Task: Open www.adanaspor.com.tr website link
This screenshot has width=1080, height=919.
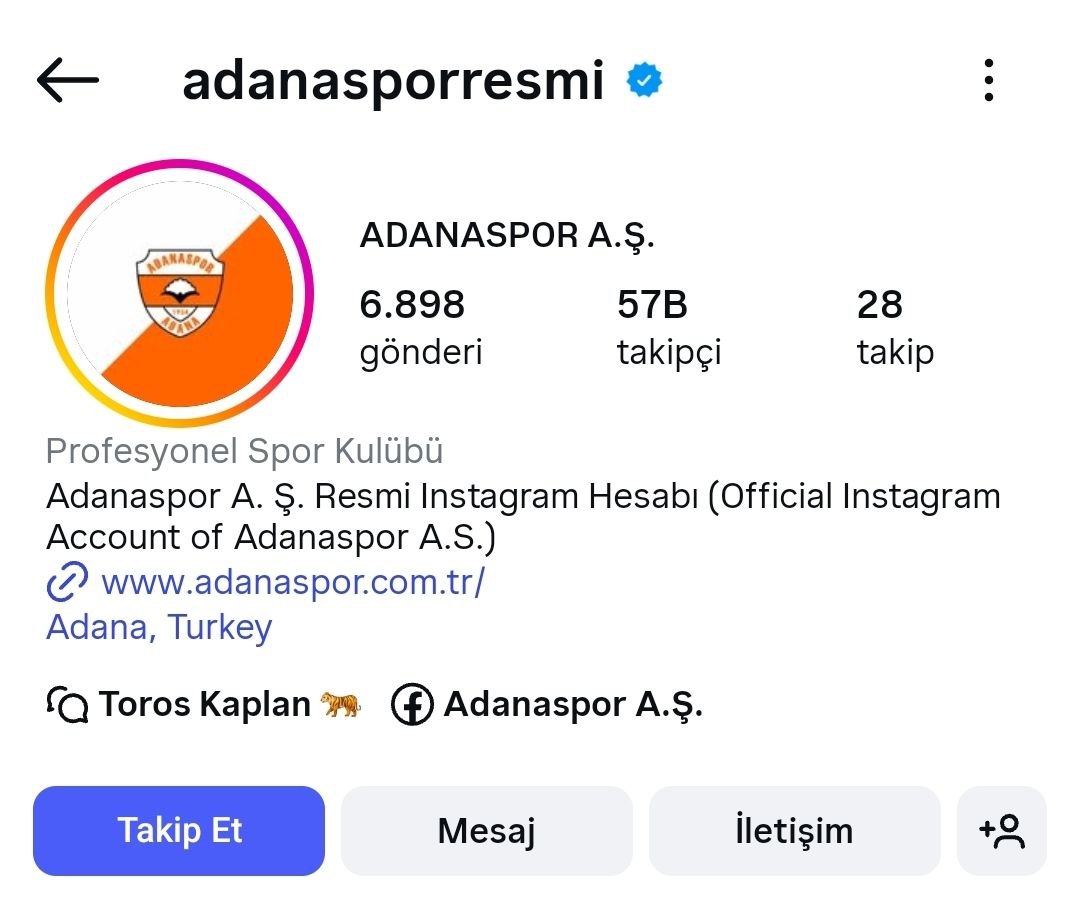Action: [292, 581]
